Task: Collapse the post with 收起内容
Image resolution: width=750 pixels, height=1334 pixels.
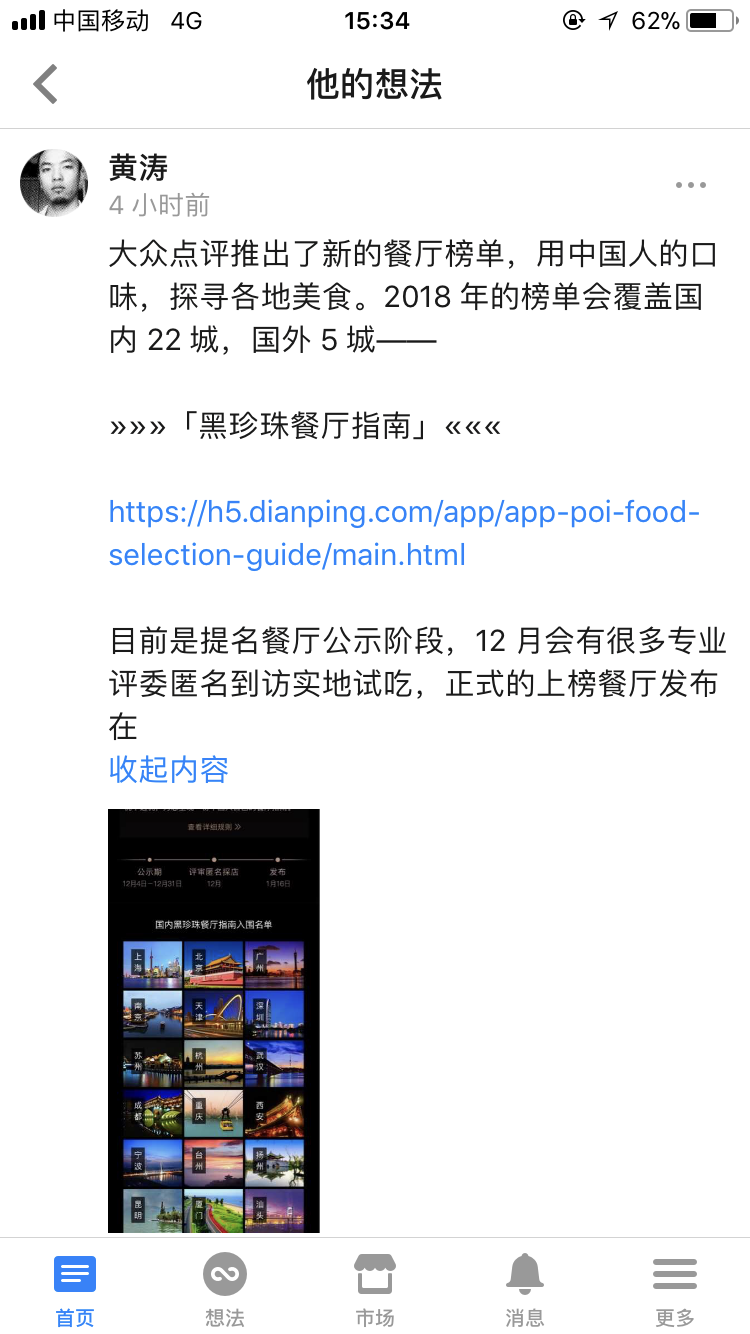Action: (x=169, y=769)
